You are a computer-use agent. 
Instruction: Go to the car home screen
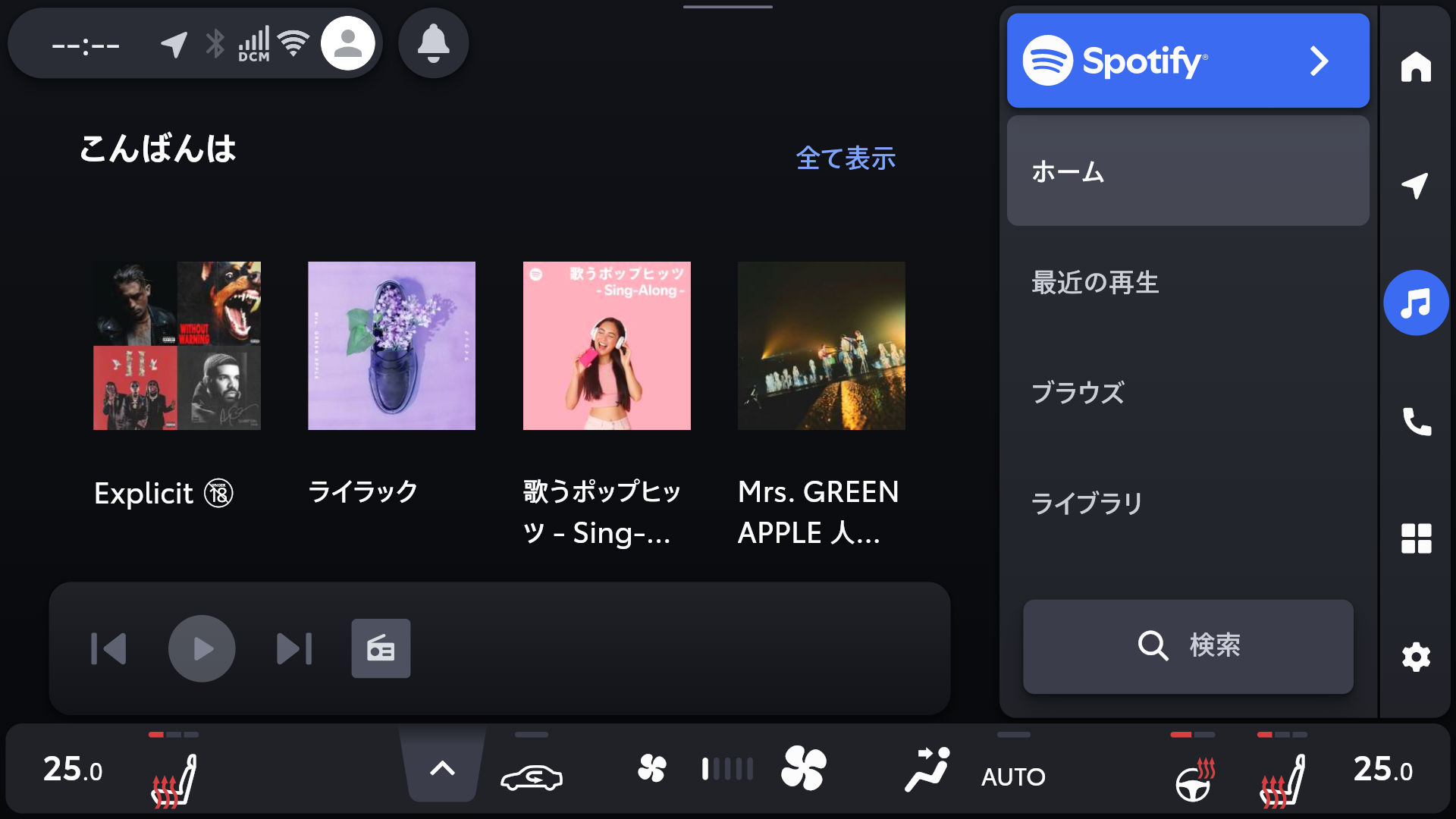tap(1416, 67)
